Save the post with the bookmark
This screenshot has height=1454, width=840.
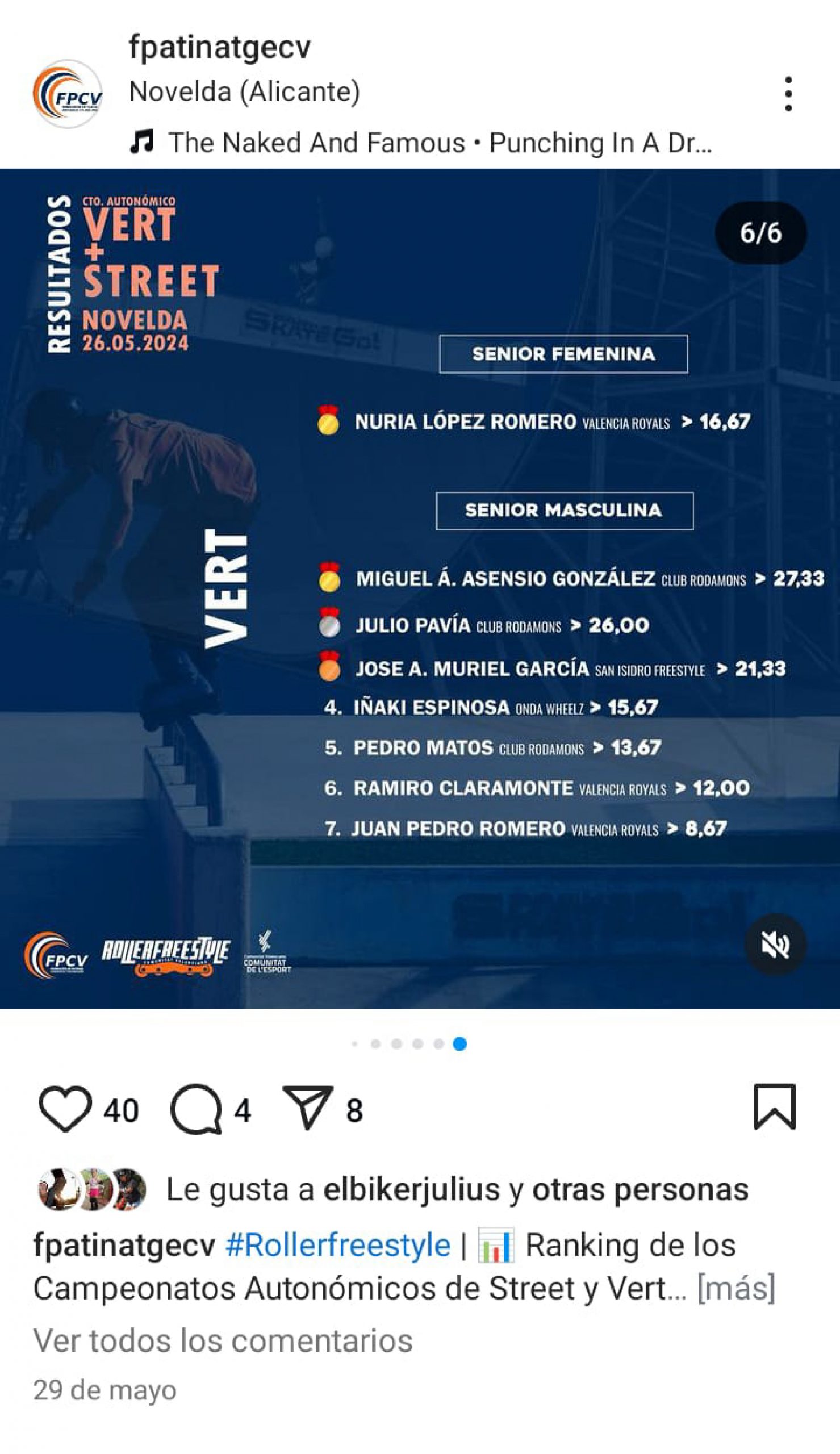pyautogui.click(x=774, y=1107)
